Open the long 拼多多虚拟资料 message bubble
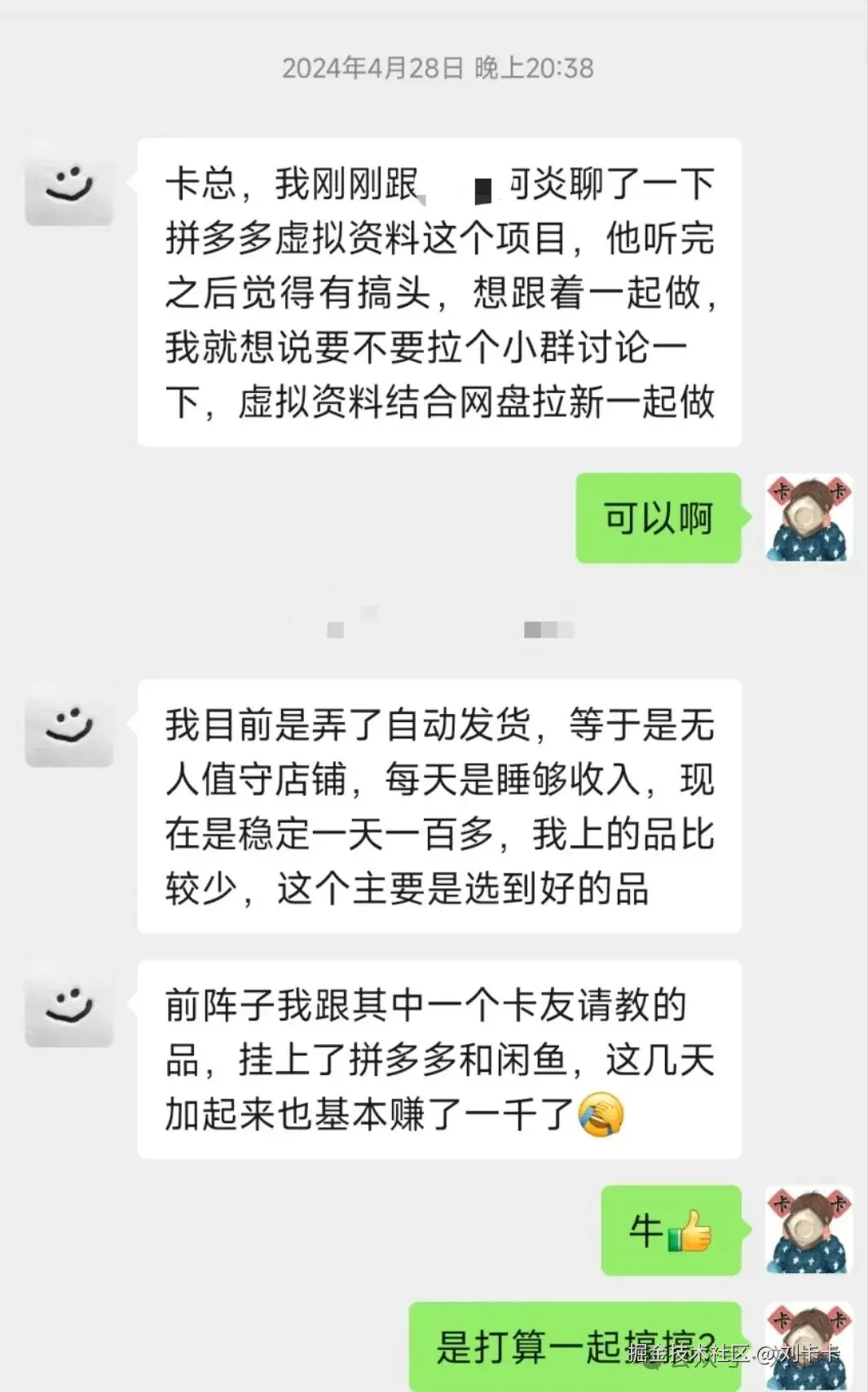868x1392 pixels. coord(440,293)
